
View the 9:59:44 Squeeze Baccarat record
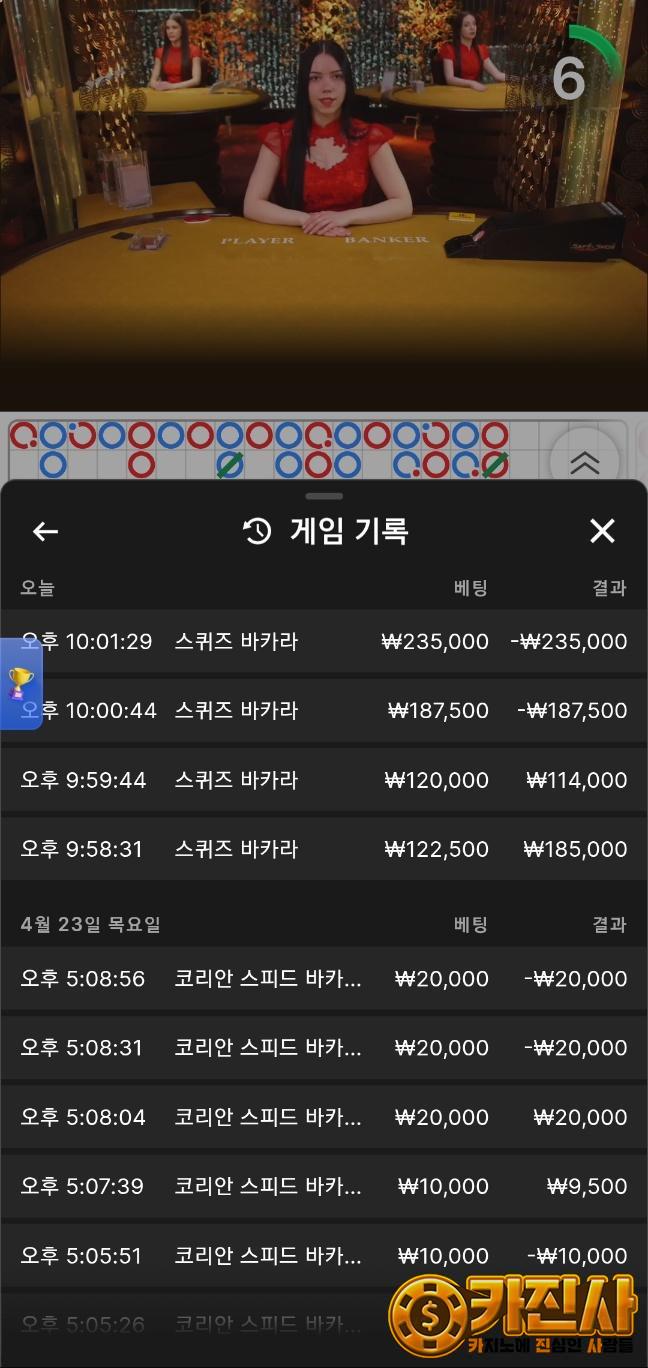(324, 780)
